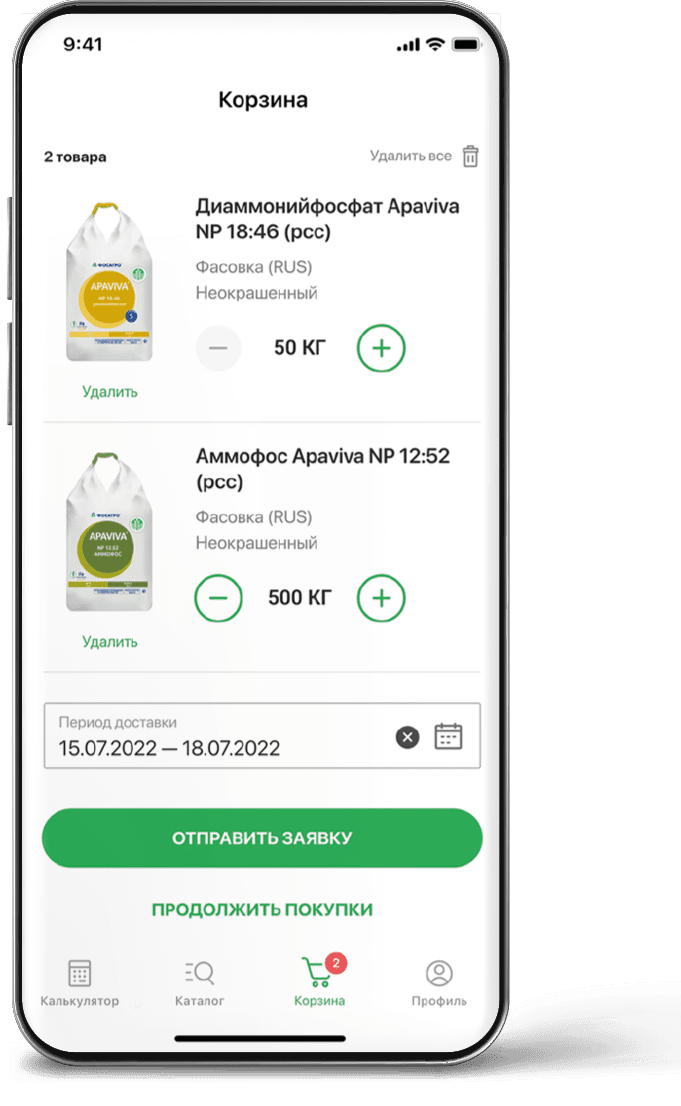Open the Каталог tab

point(200,983)
